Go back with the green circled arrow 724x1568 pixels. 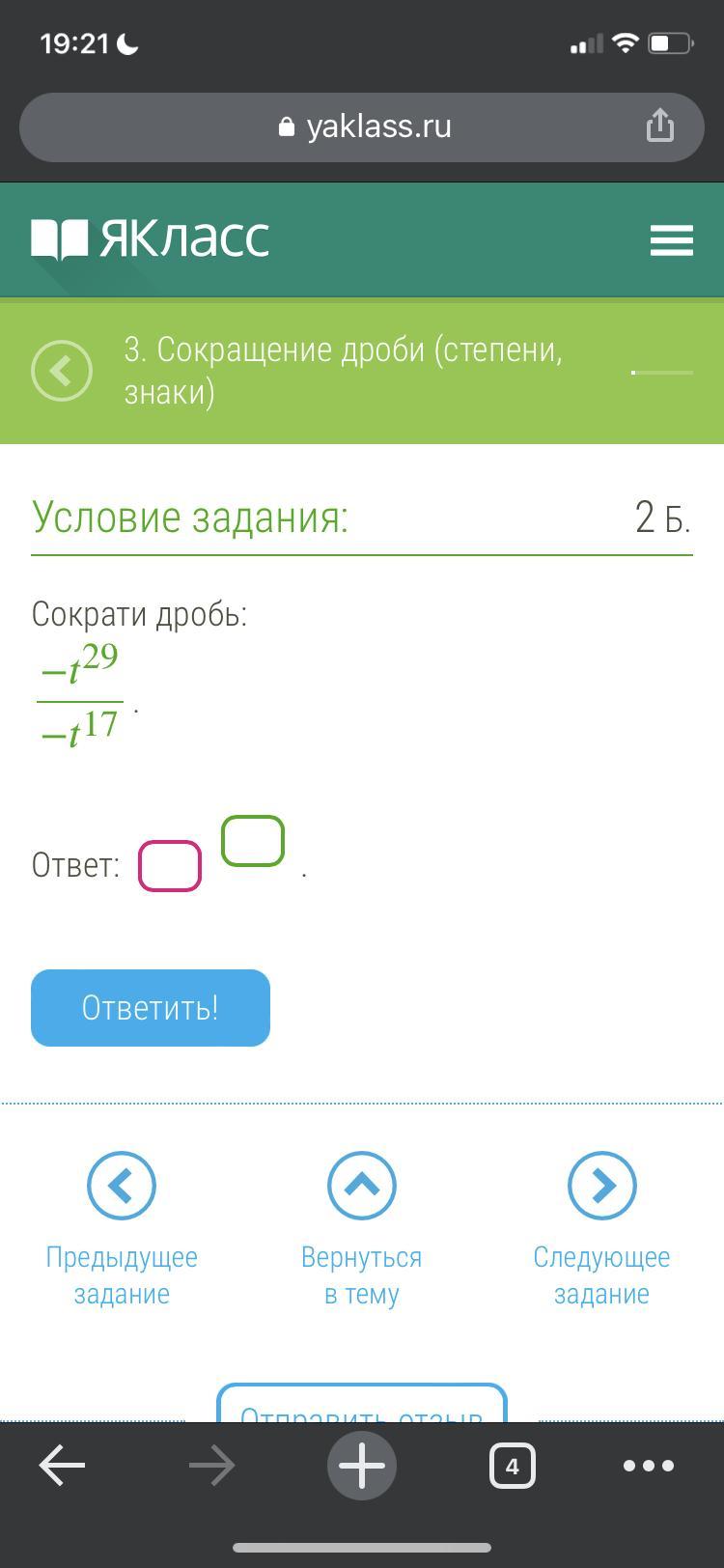point(62,371)
